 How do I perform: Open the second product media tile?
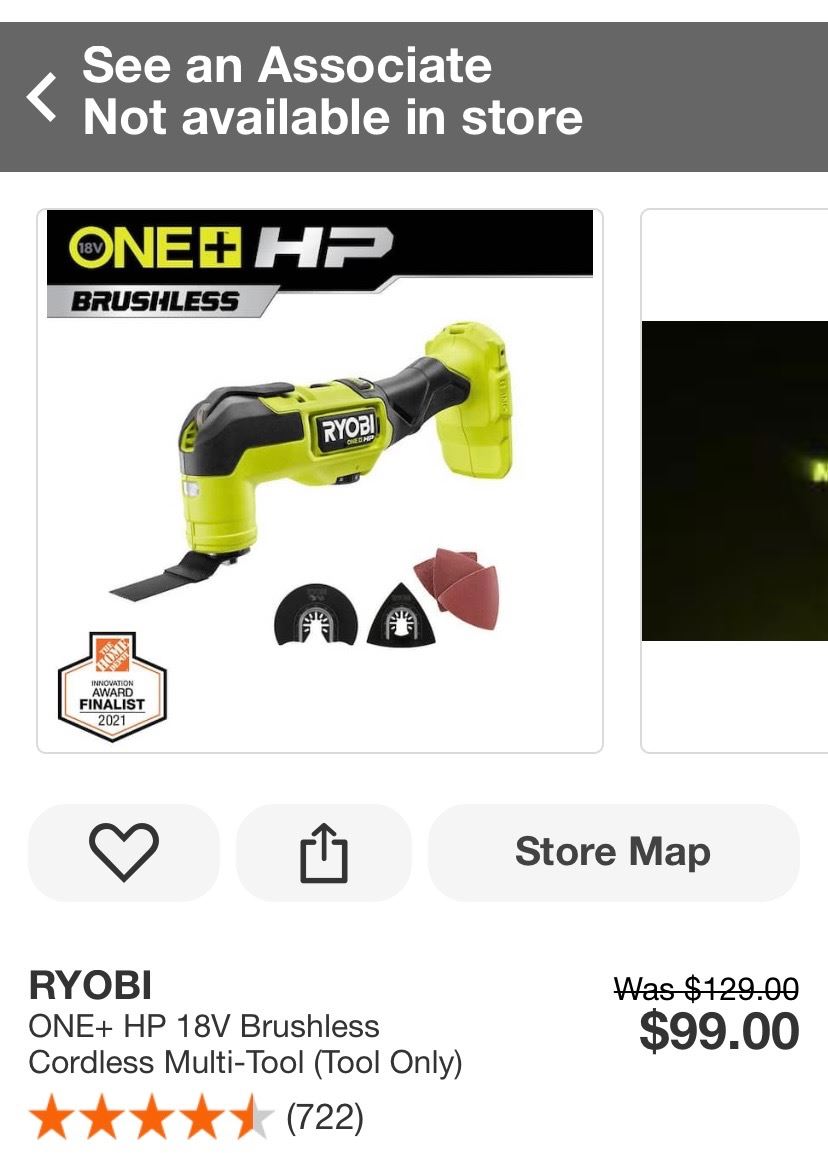[x=735, y=480]
